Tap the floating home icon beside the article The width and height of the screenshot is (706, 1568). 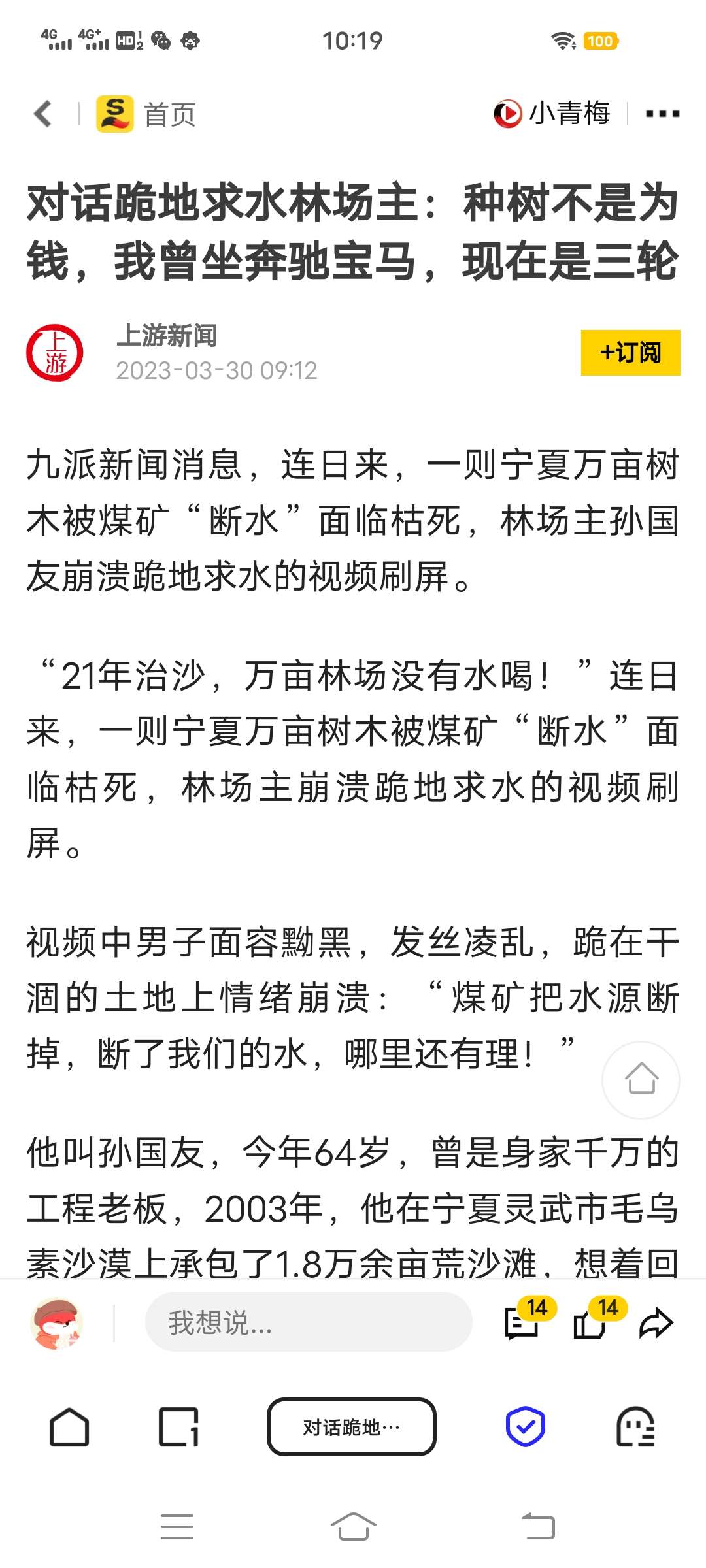click(x=641, y=1079)
